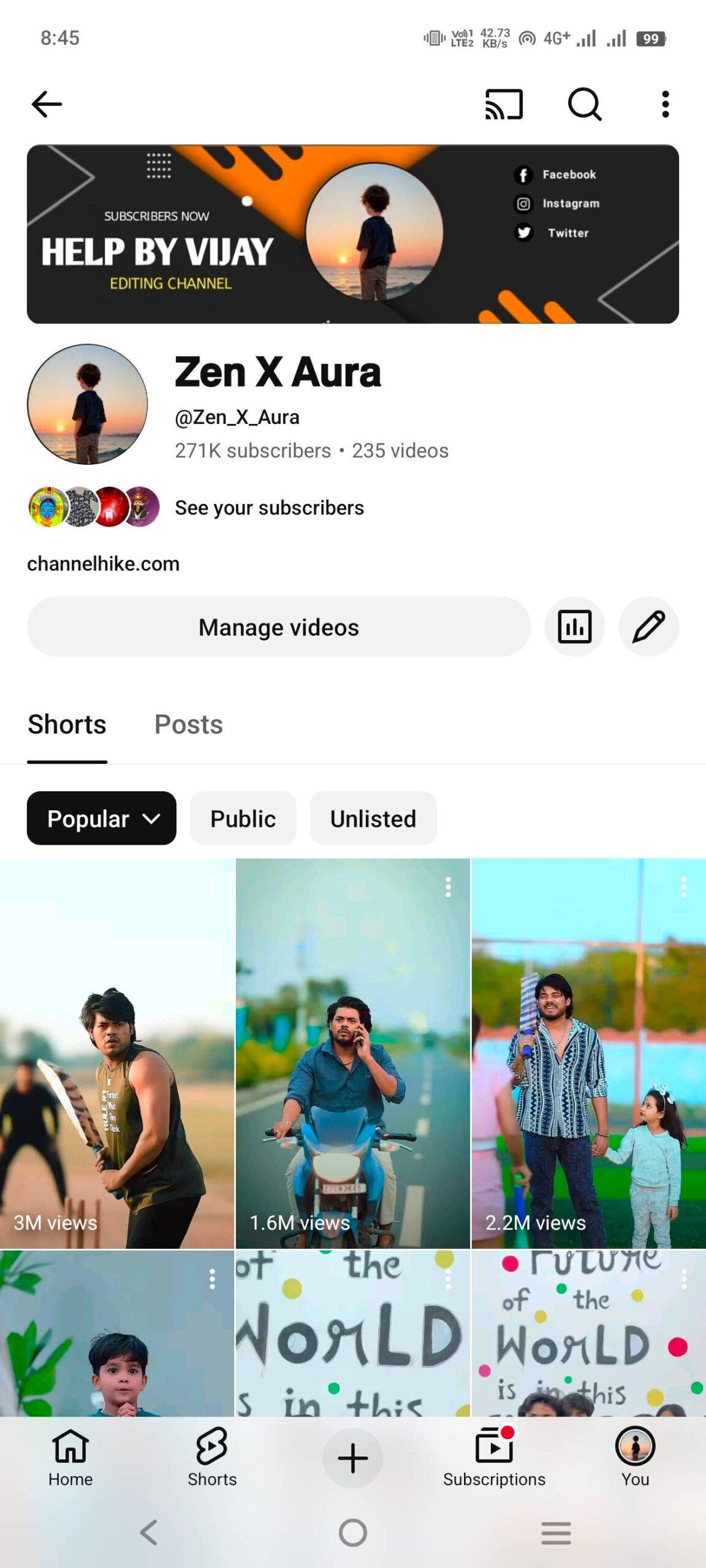Go back using the top arrow
This screenshot has height=1568, width=706.
47,104
